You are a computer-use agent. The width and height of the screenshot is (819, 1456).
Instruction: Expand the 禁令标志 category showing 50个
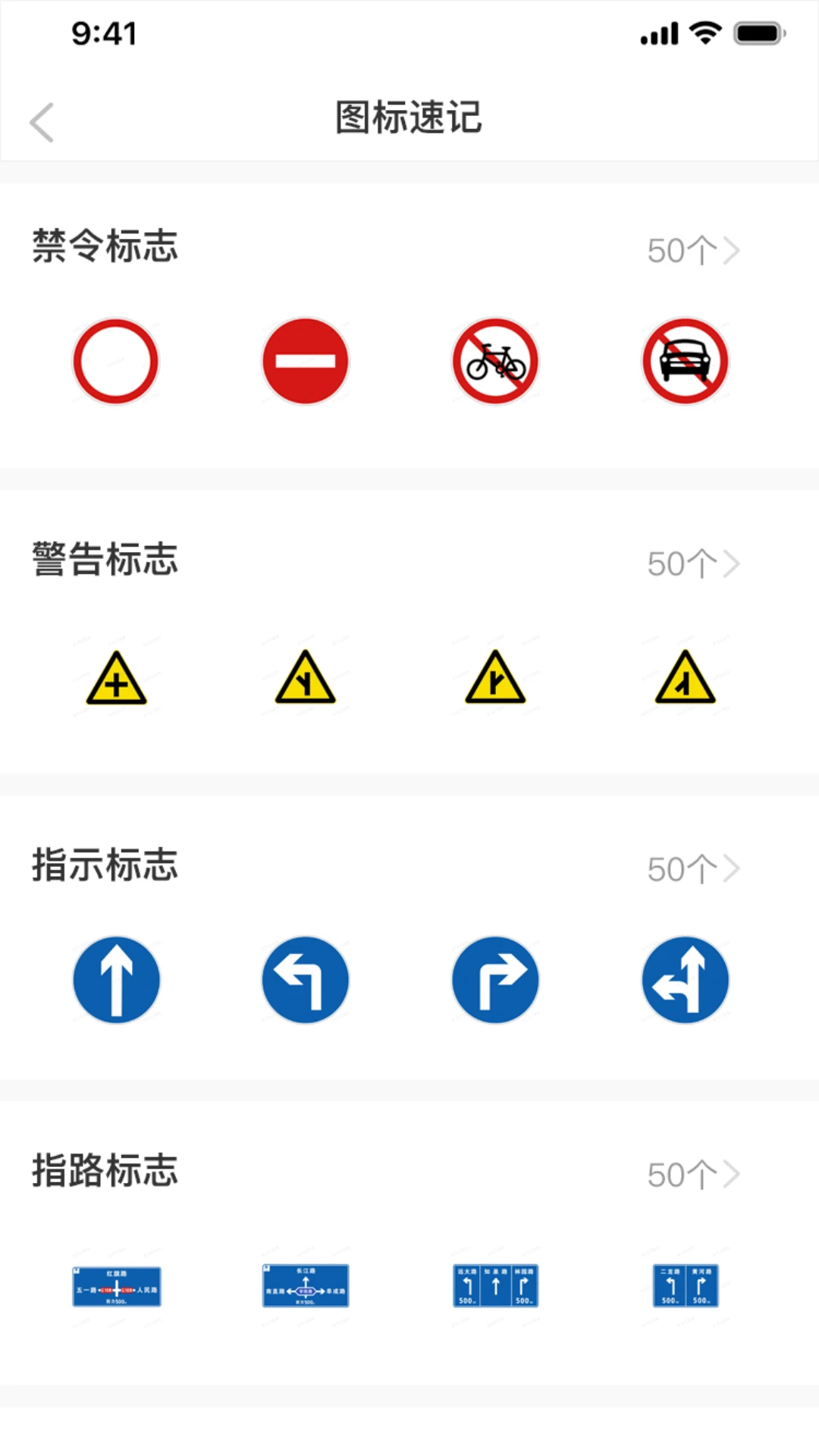pos(690,250)
